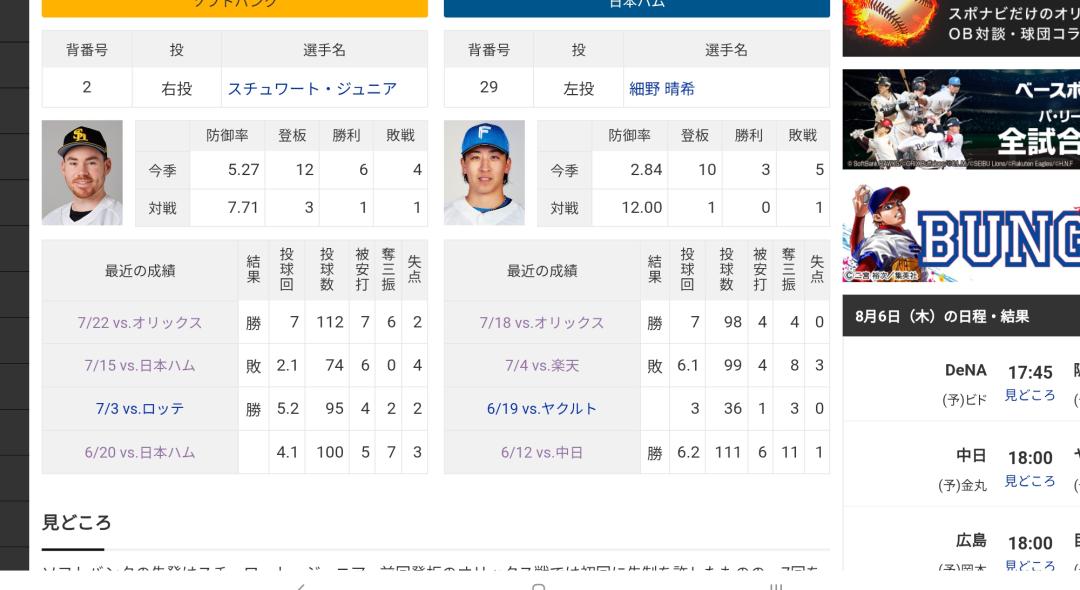Open the パ・リーグ 全試合 baseball banner

tap(961, 119)
